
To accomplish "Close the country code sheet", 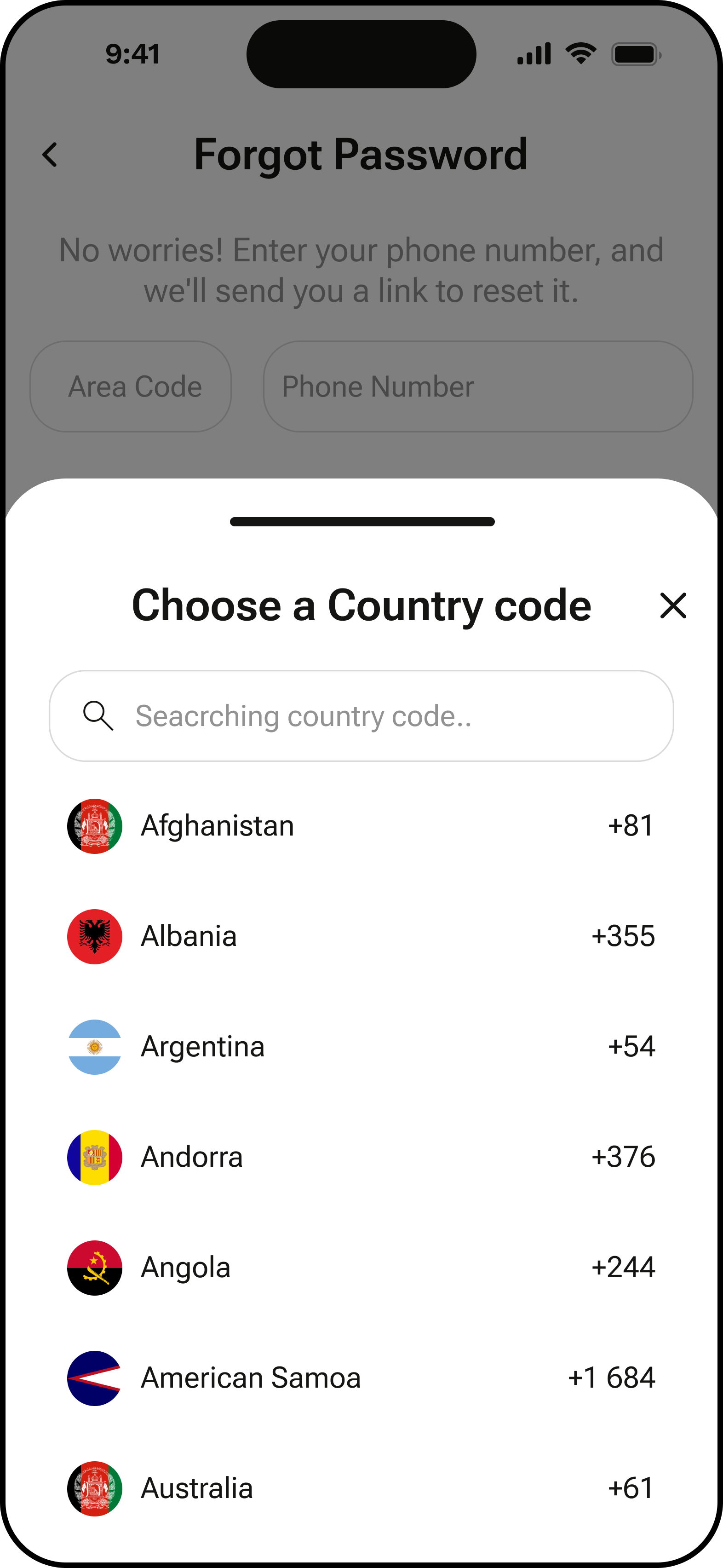I will click(x=673, y=605).
